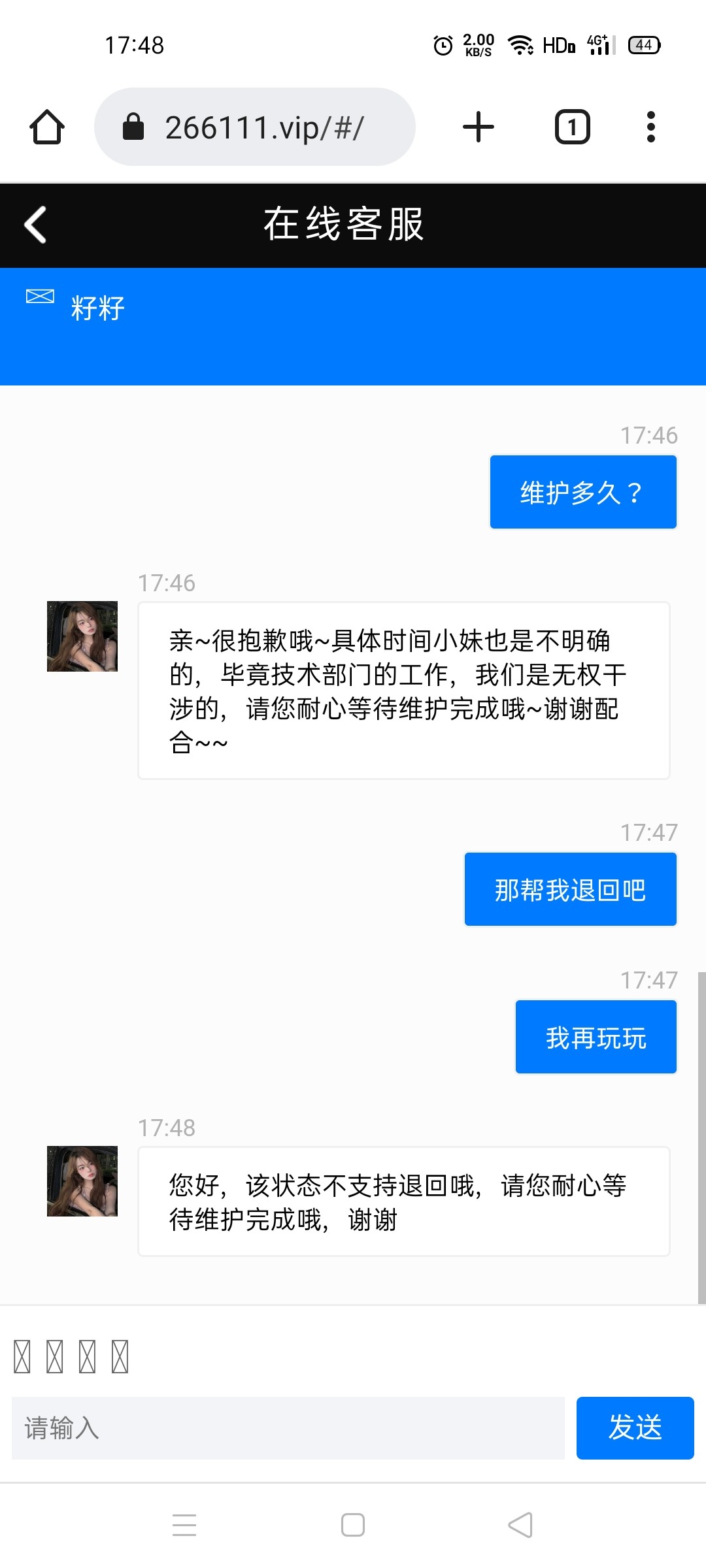
Task: Tap the navigation menu lines at screen bottom
Action: click(185, 1525)
